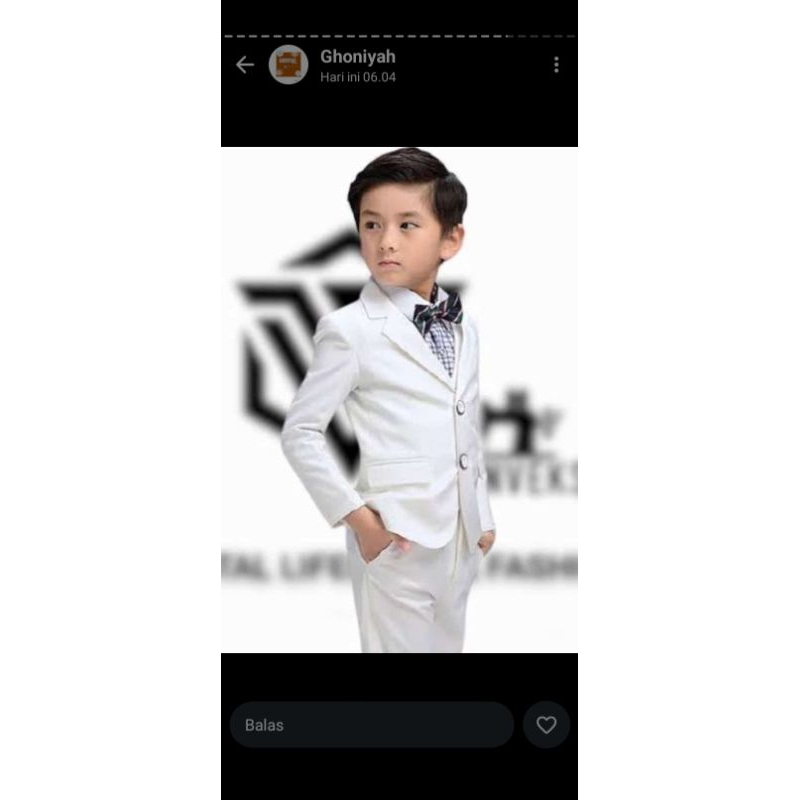The width and height of the screenshot is (800, 800).
Task: Like this status with the heart
Action: (x=546, y=725)
